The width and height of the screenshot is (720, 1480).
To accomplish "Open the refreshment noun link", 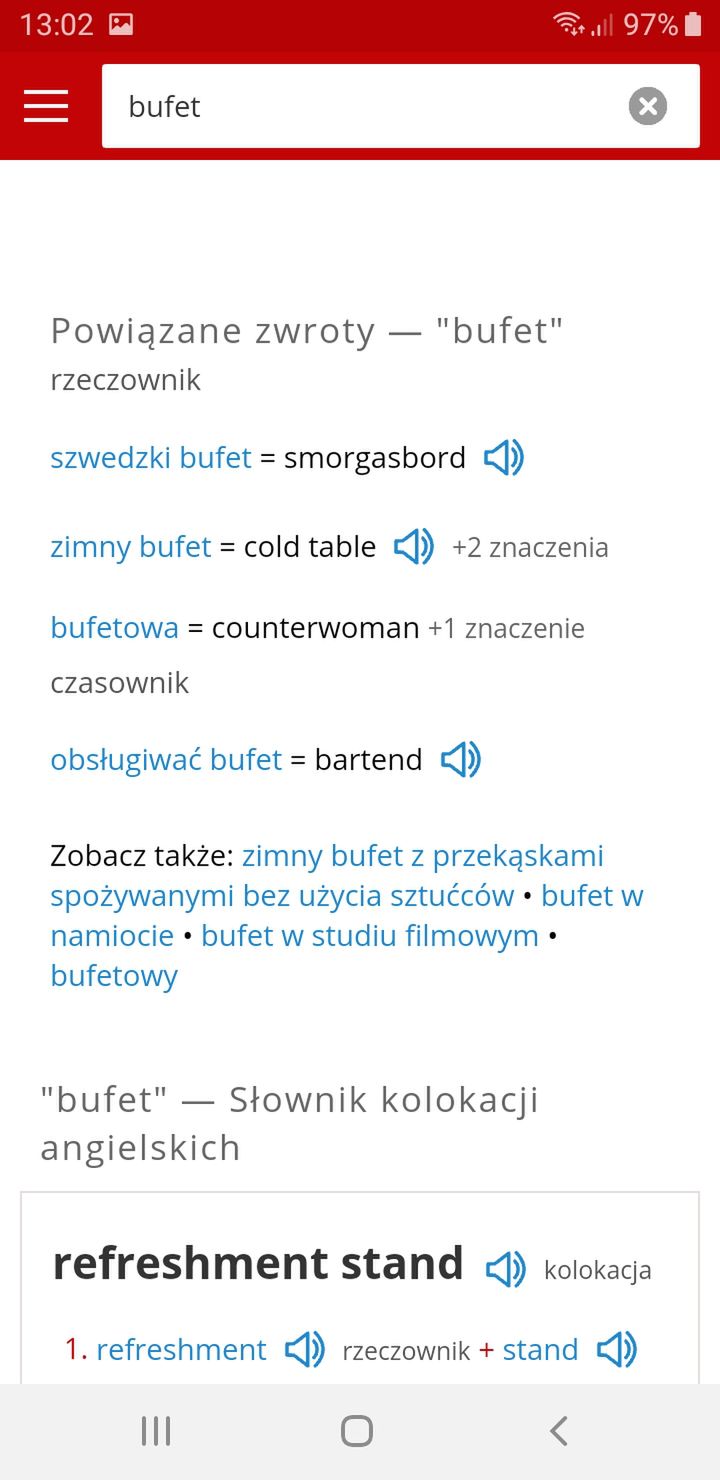I will click(x=181, y=1350).
